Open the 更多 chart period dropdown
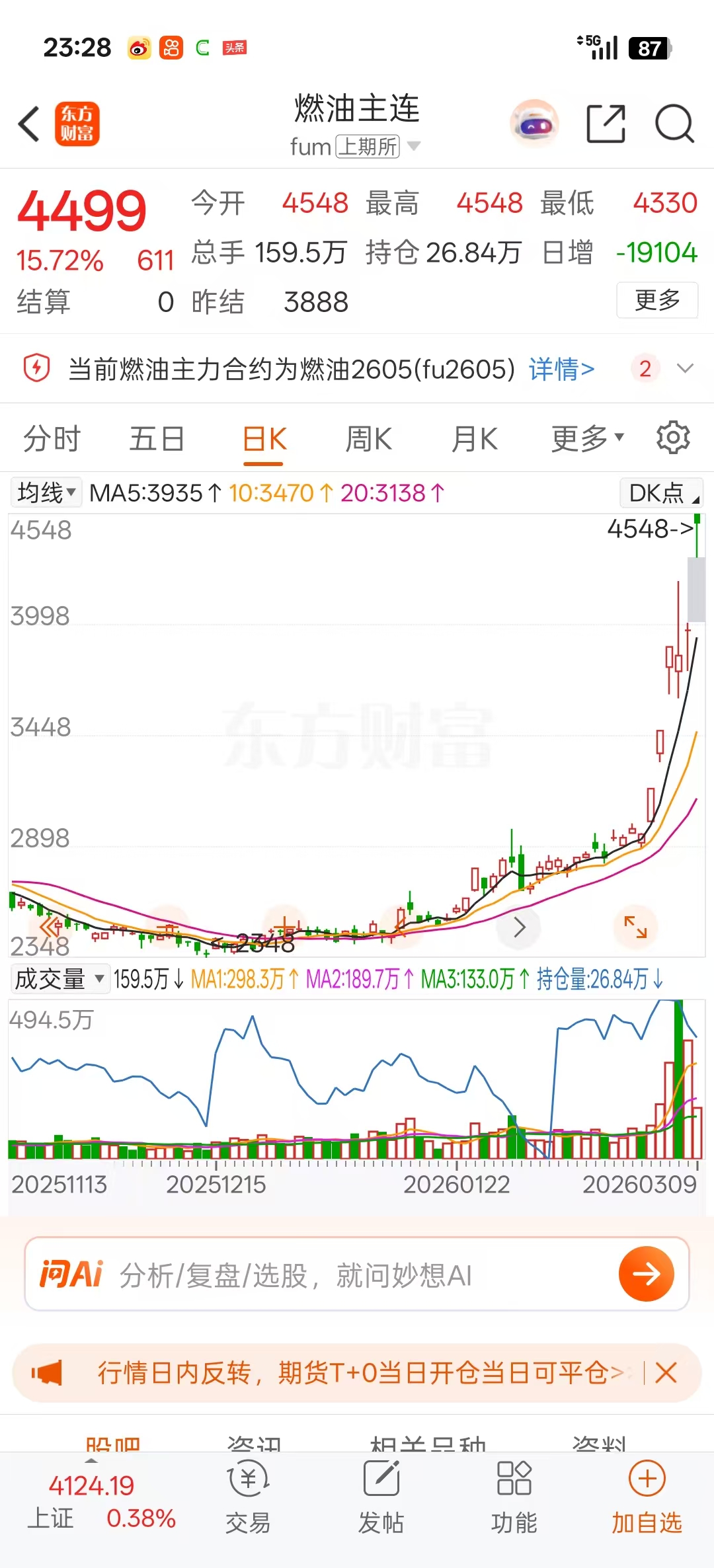The image size is (714, 1568). pyautogui.click(x=587, y=439)
